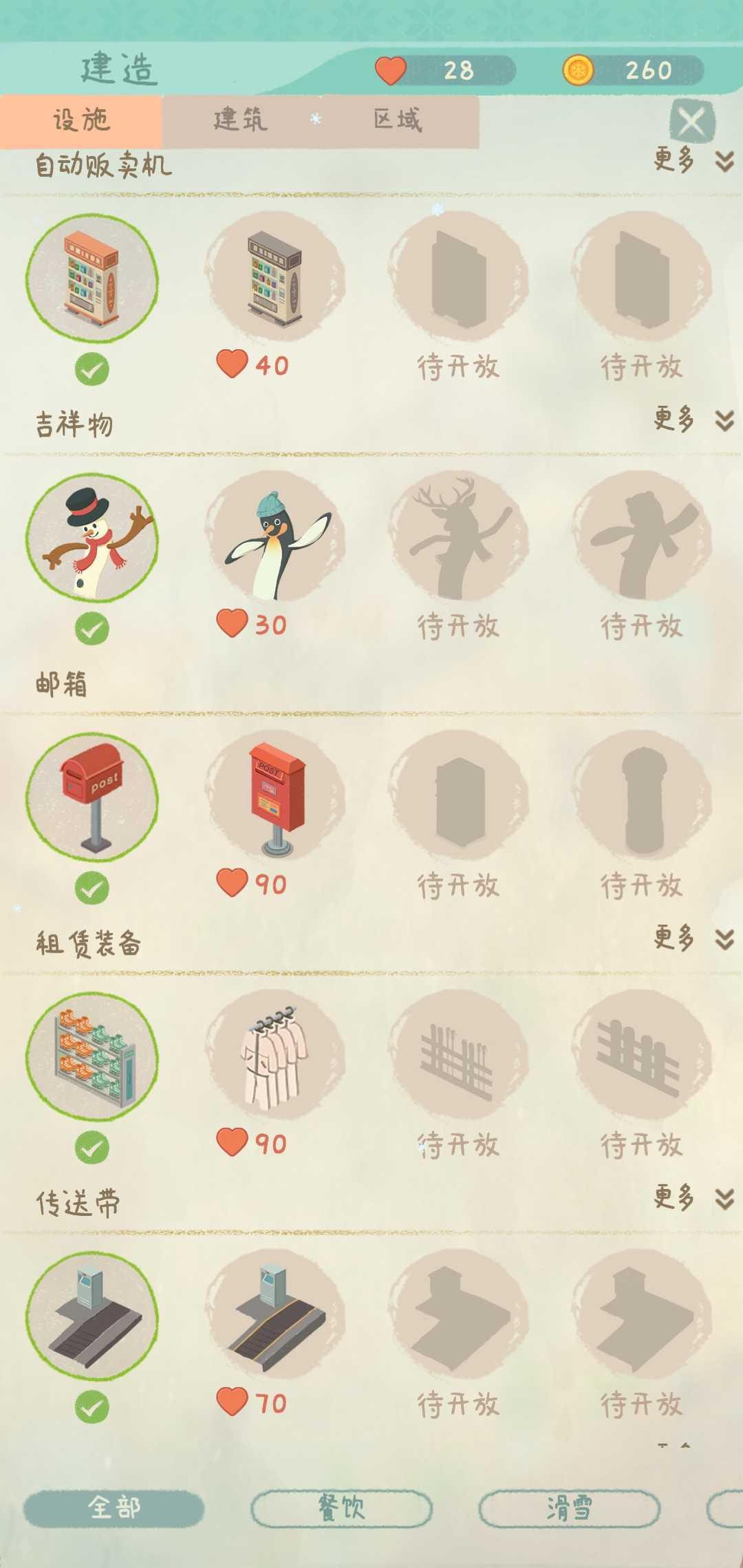Select the ski suit rack costing 90

(274, 1056)
